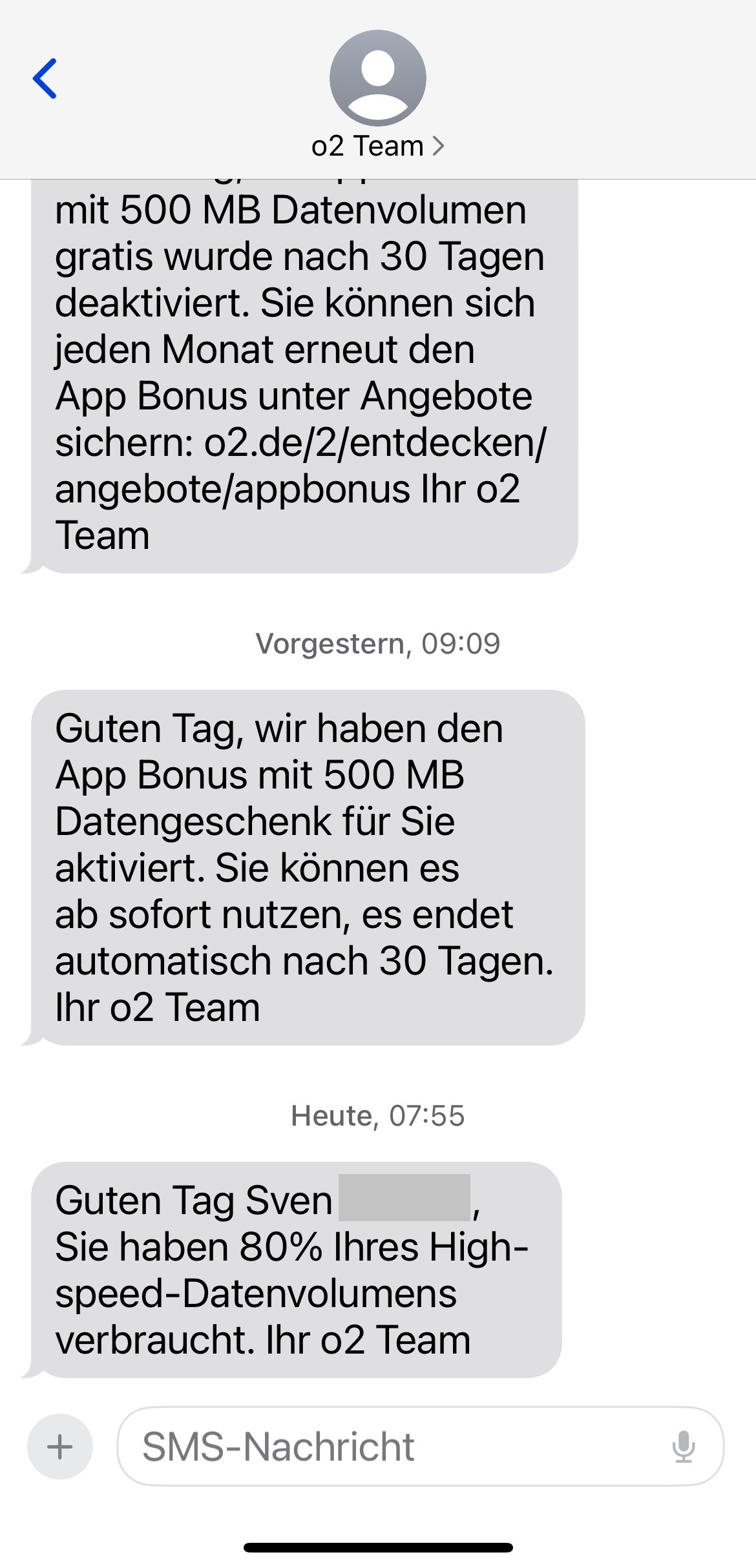This screenshot has height=1568, width=756.
Task: Go back to the message list
Action: coord(45,78)
